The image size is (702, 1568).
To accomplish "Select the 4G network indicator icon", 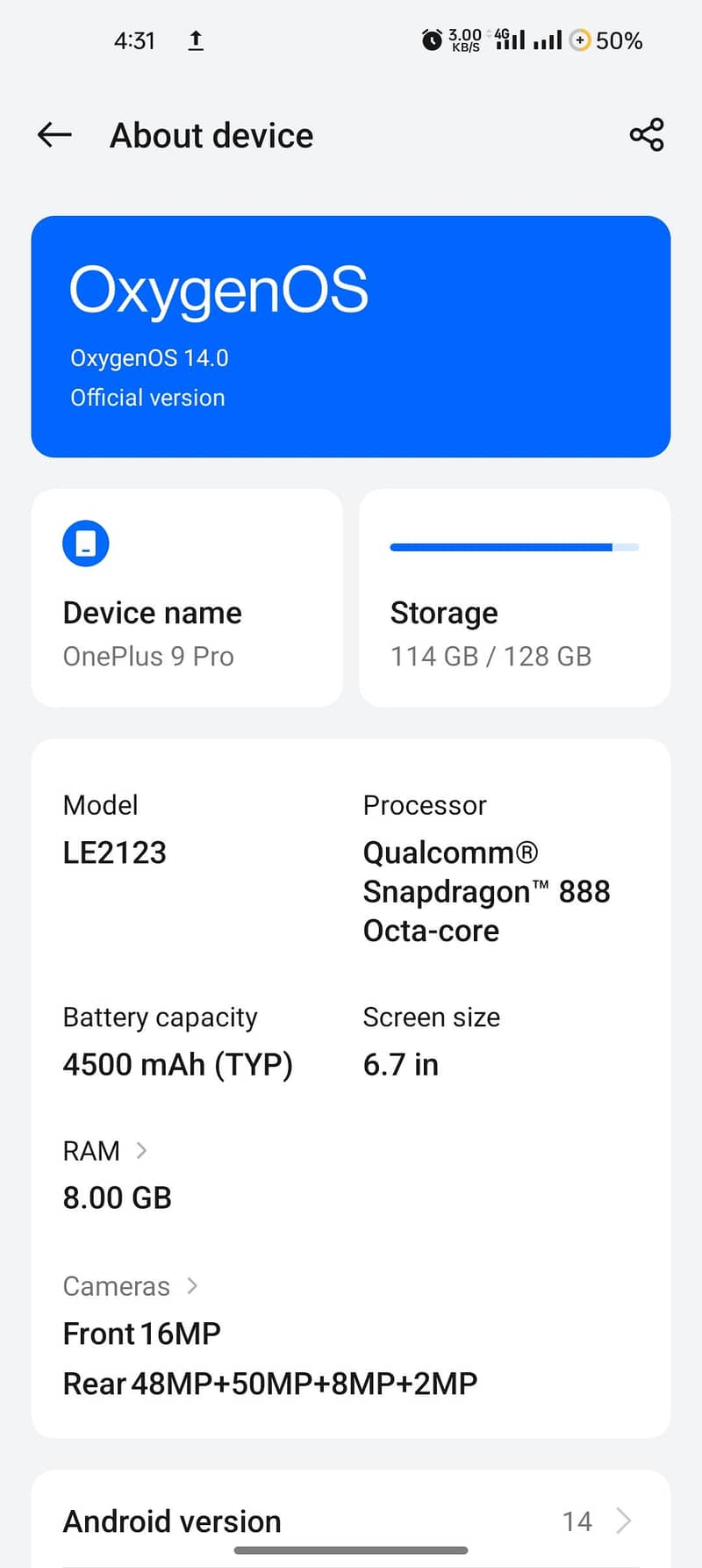I will (x=500, y=35).
